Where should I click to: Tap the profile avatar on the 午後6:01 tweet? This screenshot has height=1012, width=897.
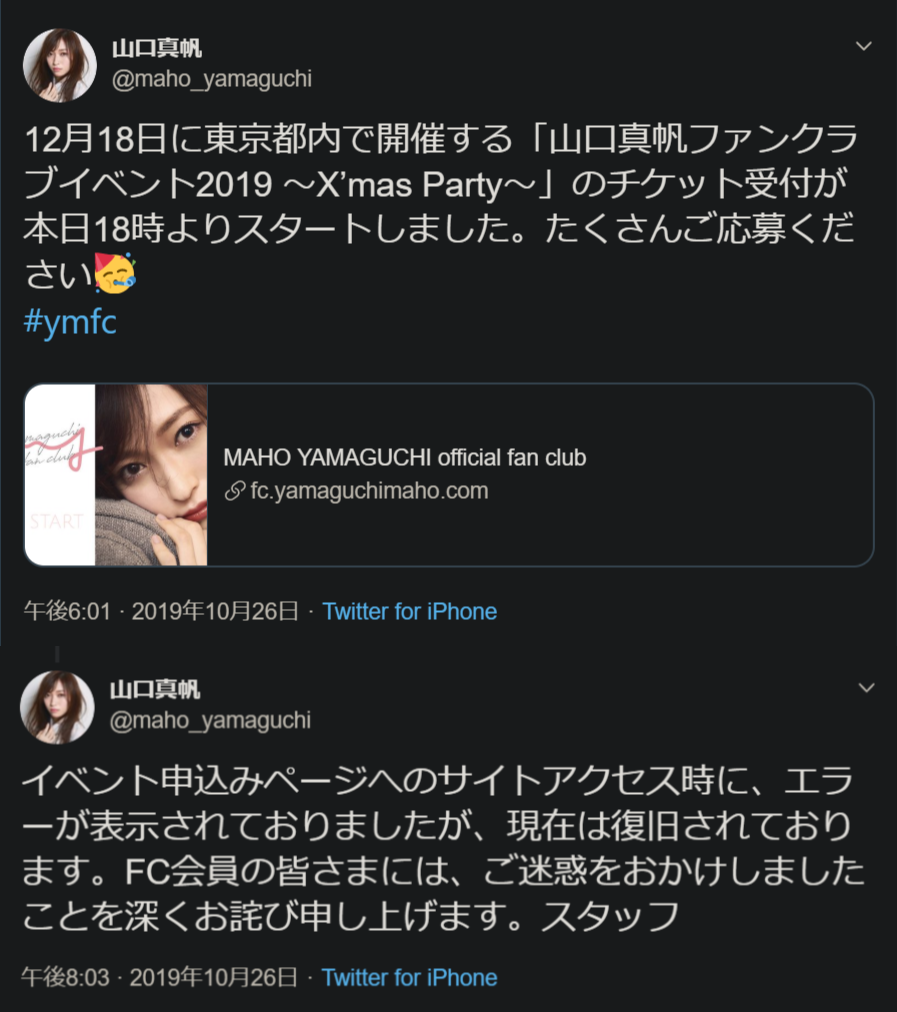pyautogui.click(x=58, y=65)
